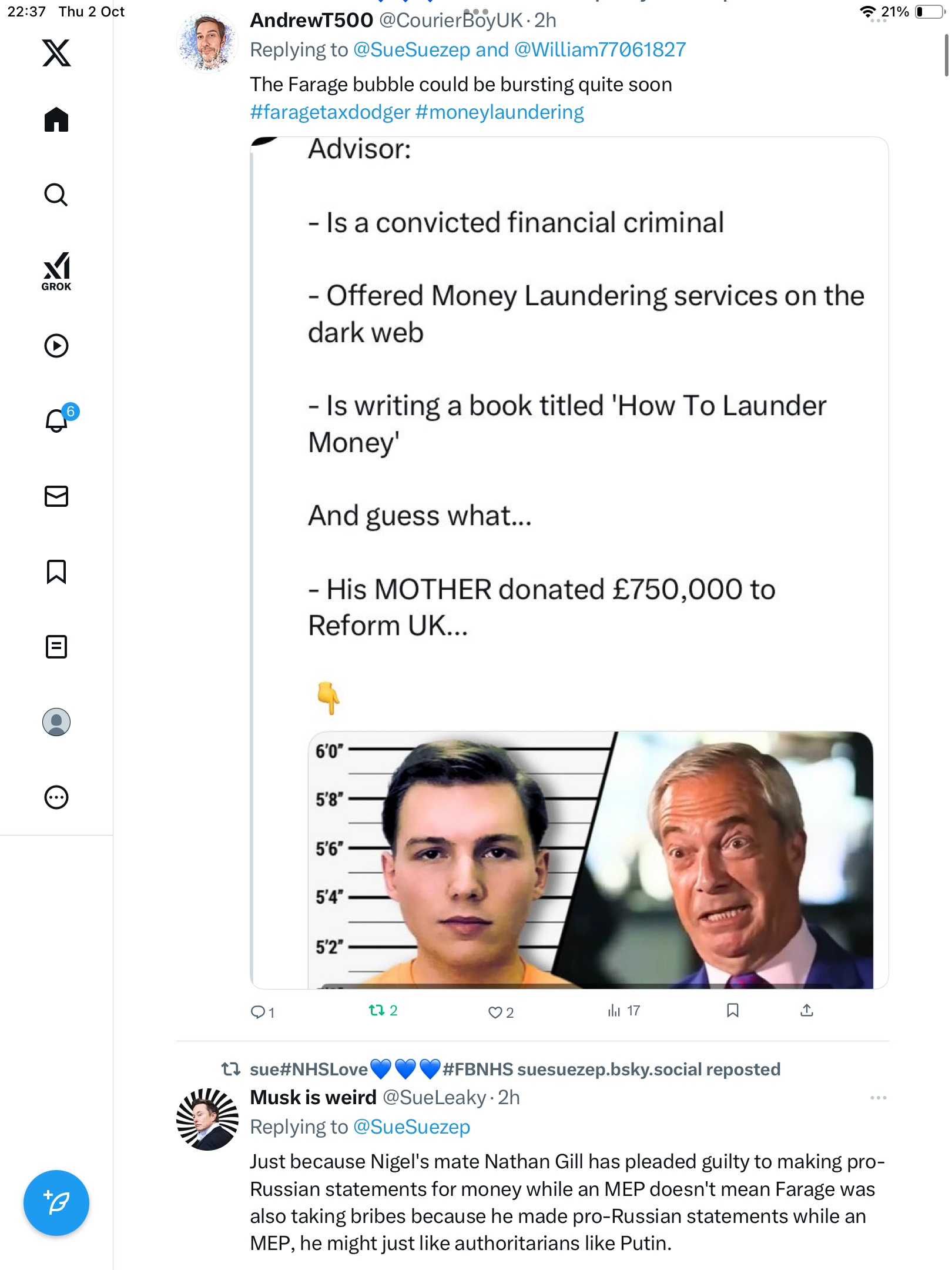
Task: Open the @William77061827 profile link
Action: pyautogui.click(x=599, y=49)
